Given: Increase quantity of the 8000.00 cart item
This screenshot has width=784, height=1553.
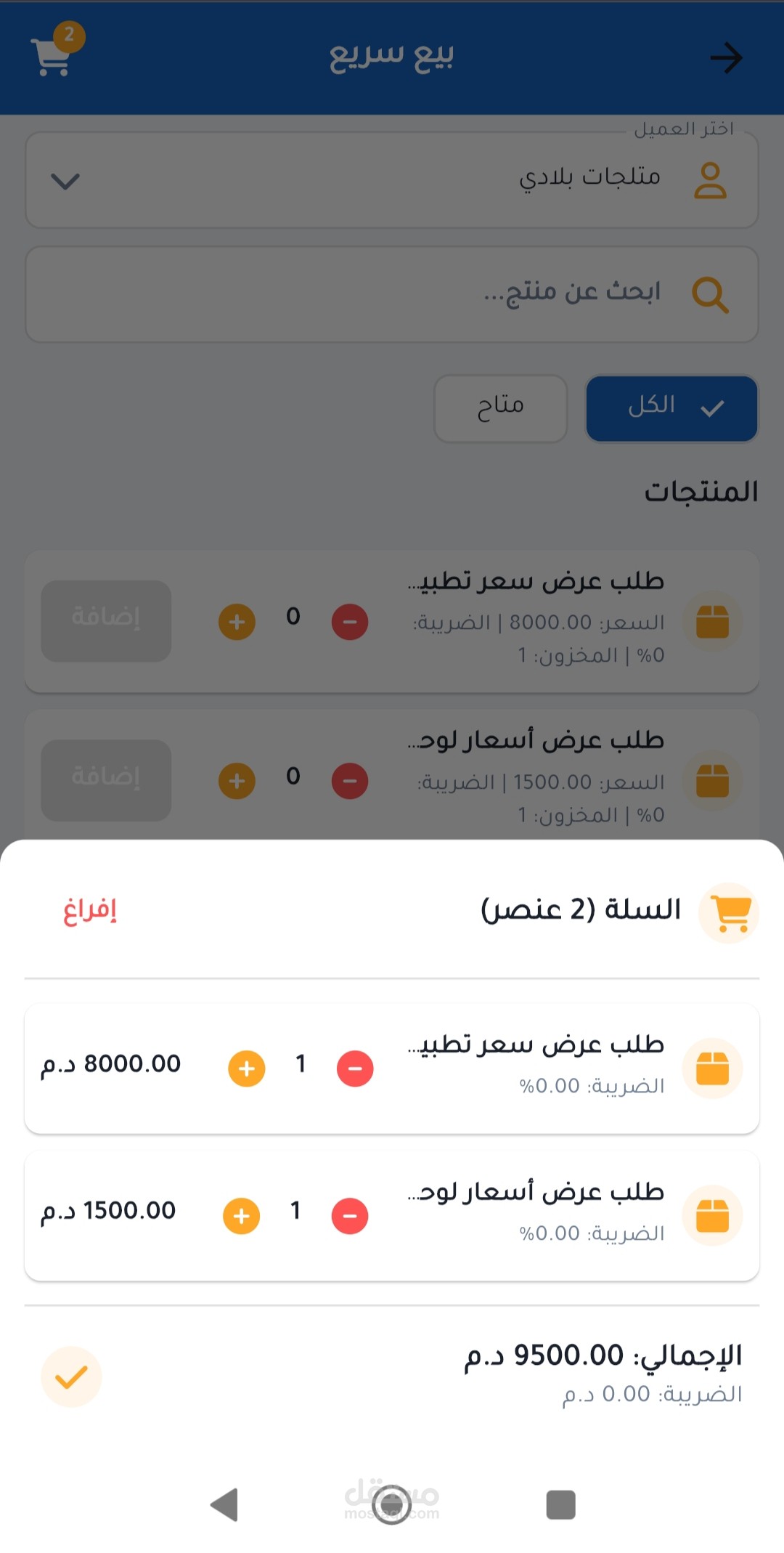Looking at the screenshot, I should (247, 1069).
